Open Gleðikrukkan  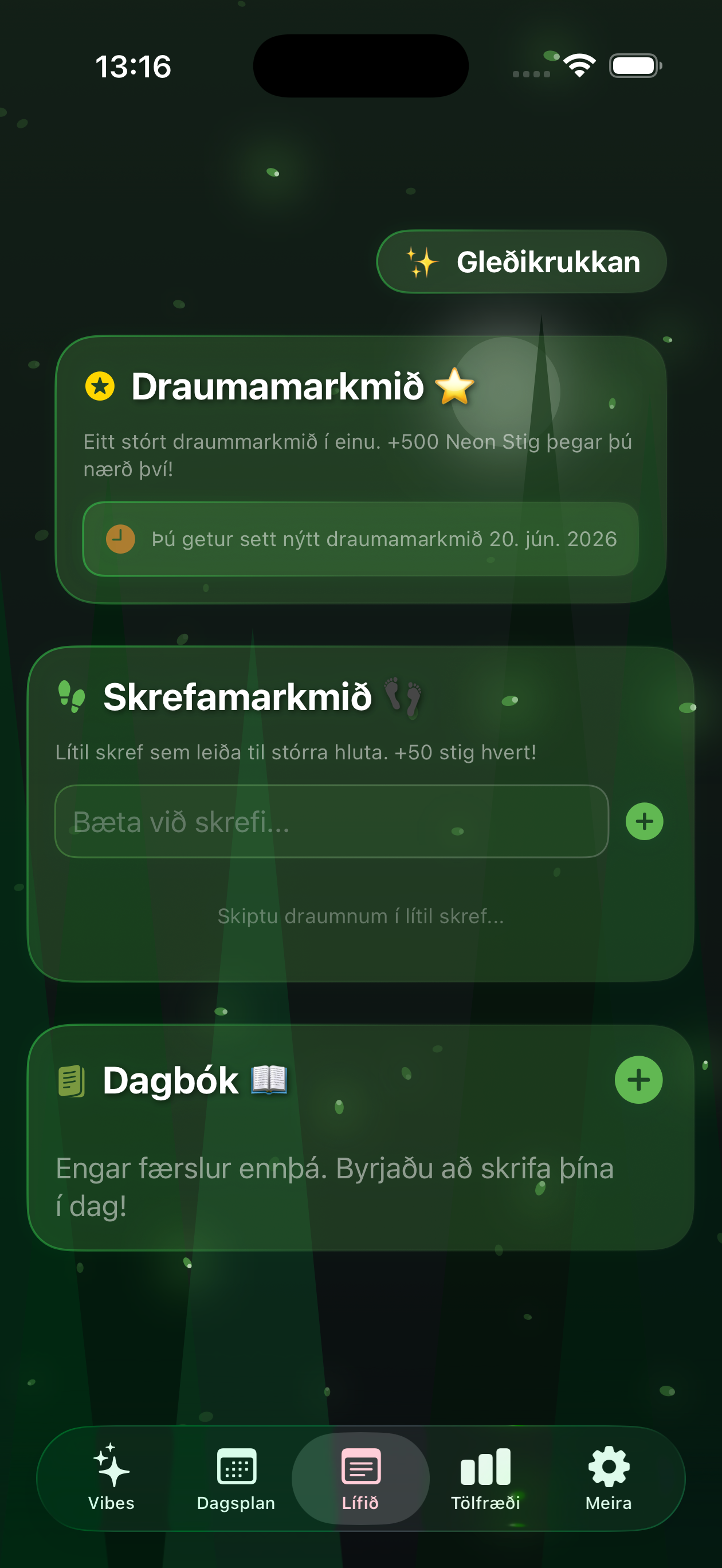coord(521,262)
